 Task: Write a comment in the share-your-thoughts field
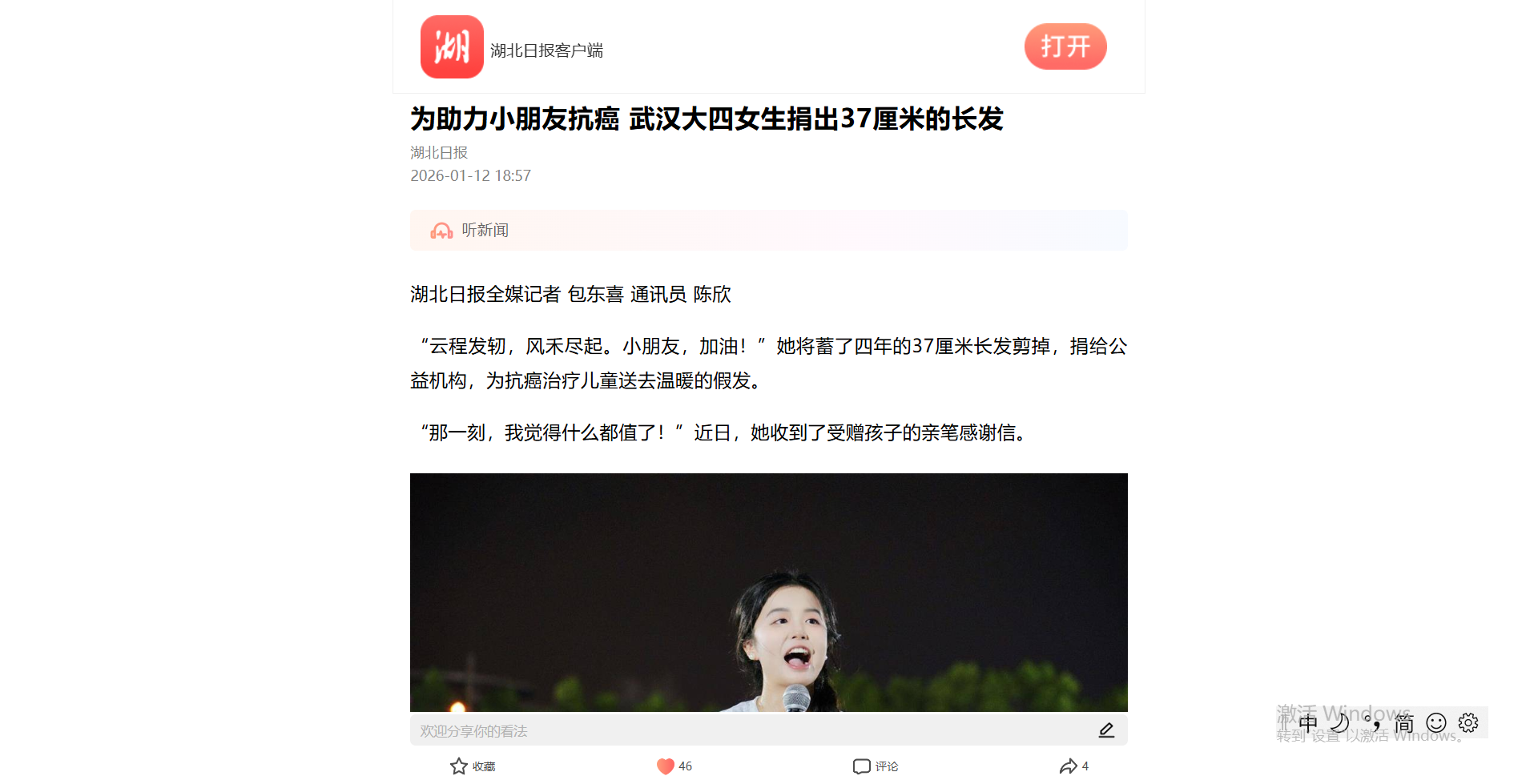point(753,730)
